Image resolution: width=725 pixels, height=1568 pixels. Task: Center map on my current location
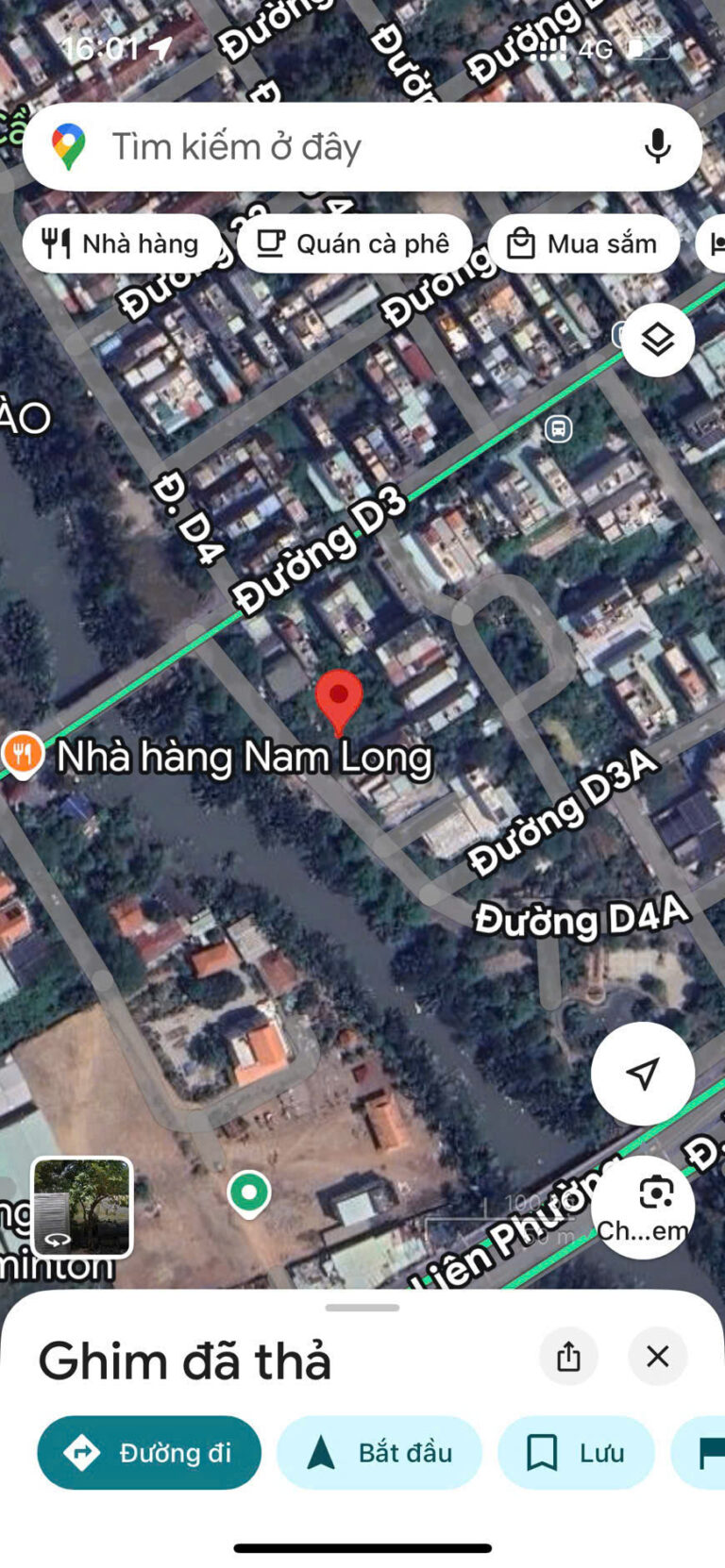[x=642, y=1073]
